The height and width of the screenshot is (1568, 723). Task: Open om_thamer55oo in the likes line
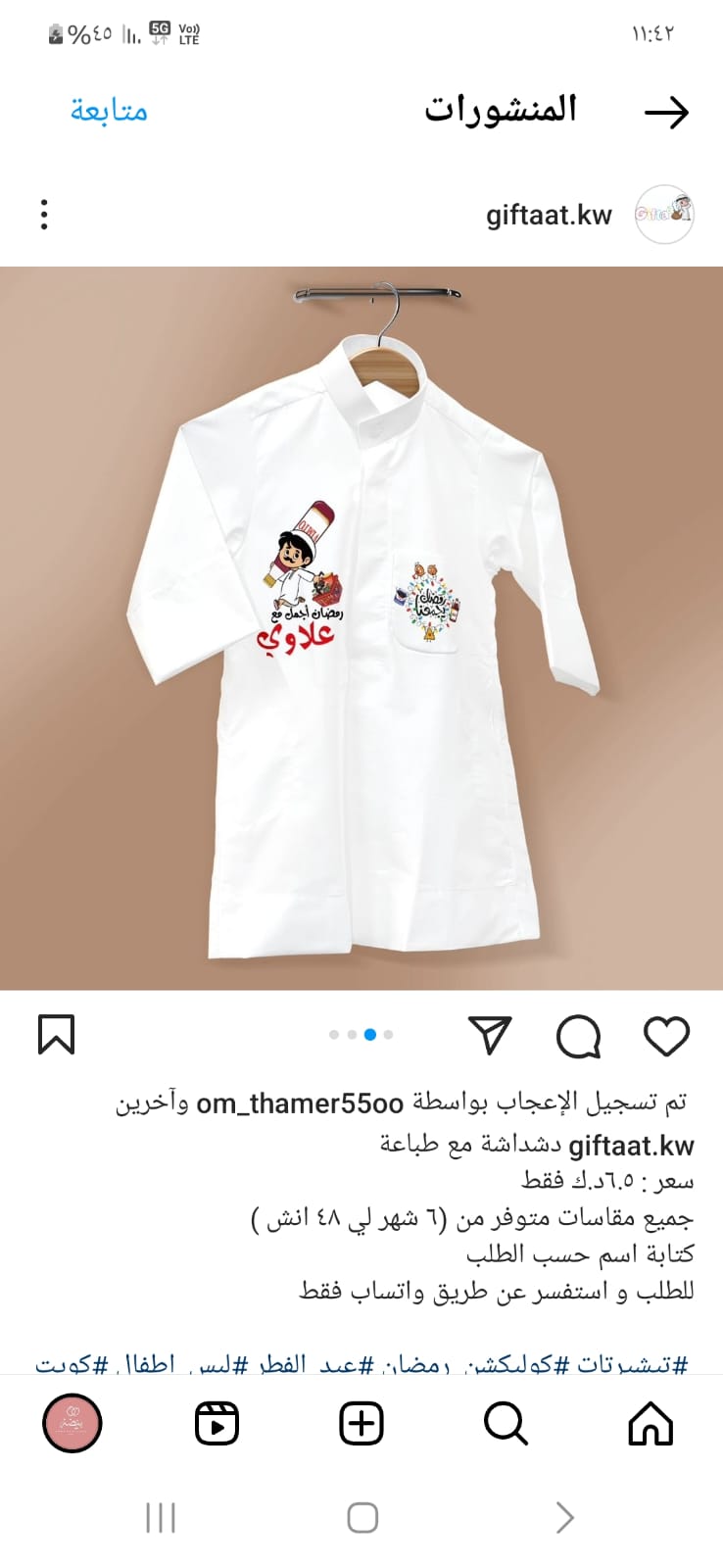pyautogui.click(x=300, y=1103)
